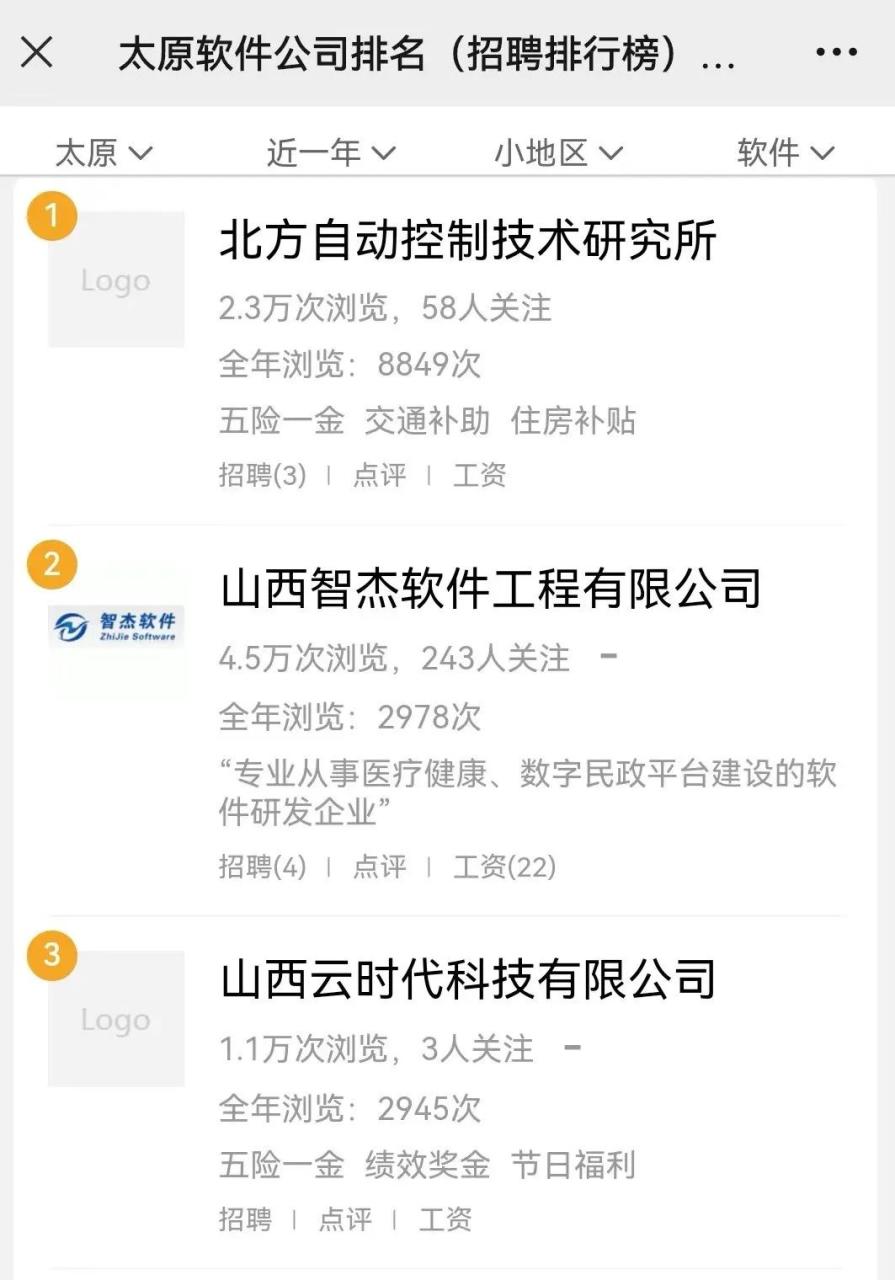Open the 近一年 time range dropdown
895x1280 pixels.
330,152
